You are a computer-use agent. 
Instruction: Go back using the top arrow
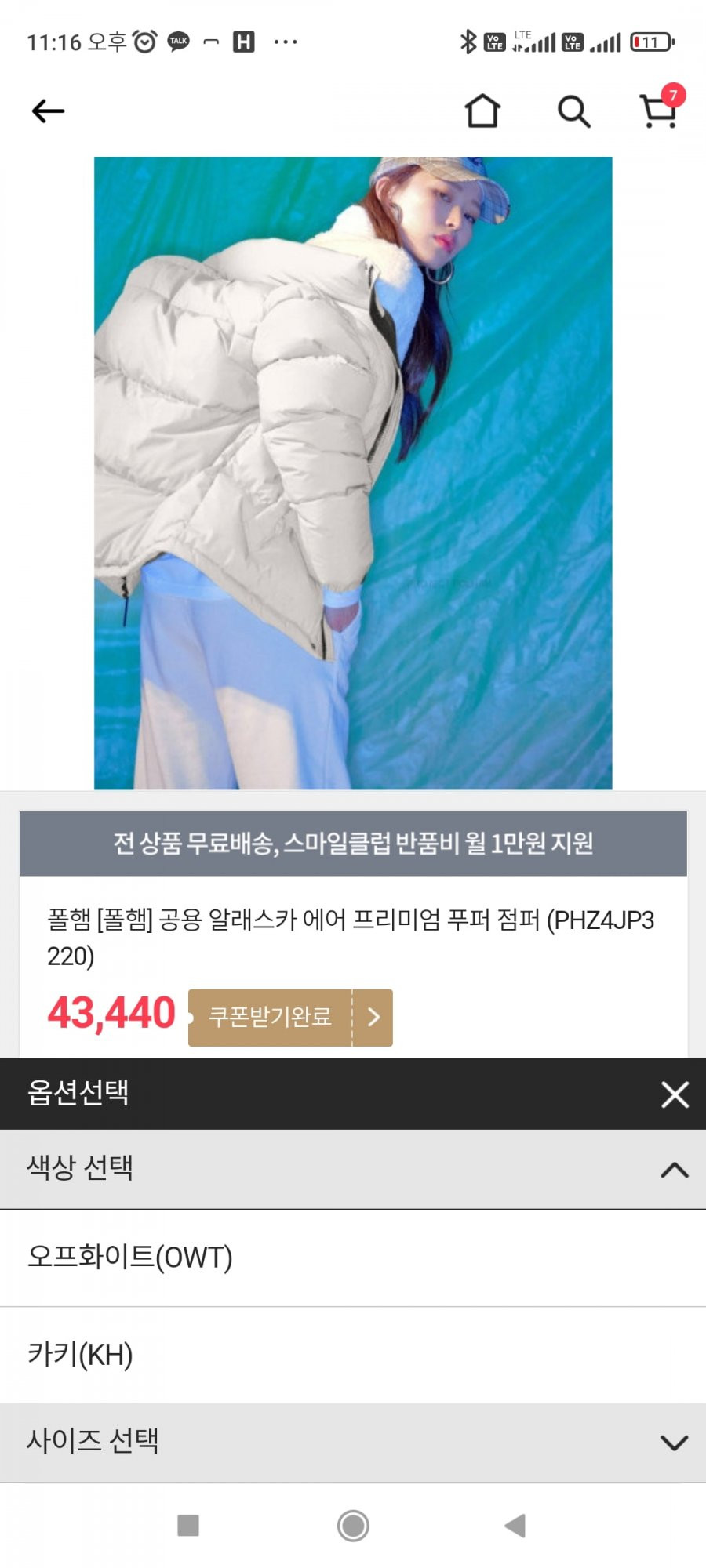[48, 111]
